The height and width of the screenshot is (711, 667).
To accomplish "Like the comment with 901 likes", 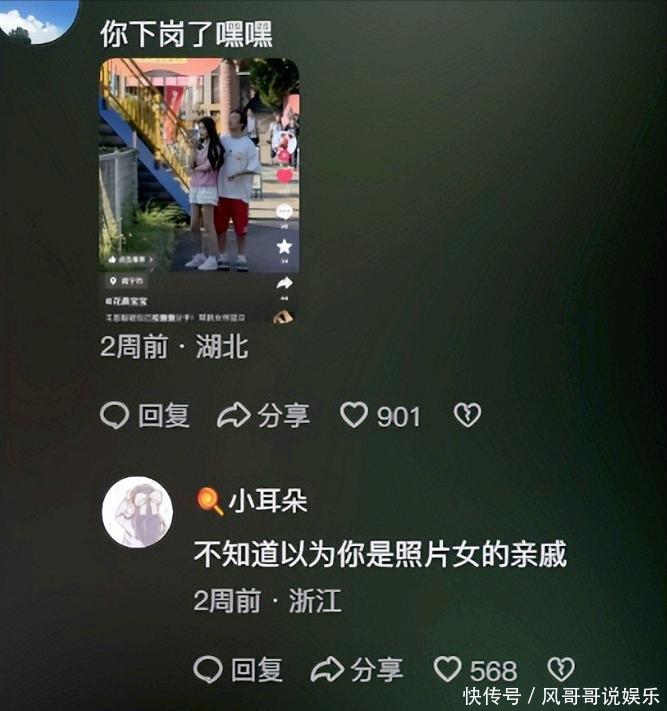I will coord(354,416).
